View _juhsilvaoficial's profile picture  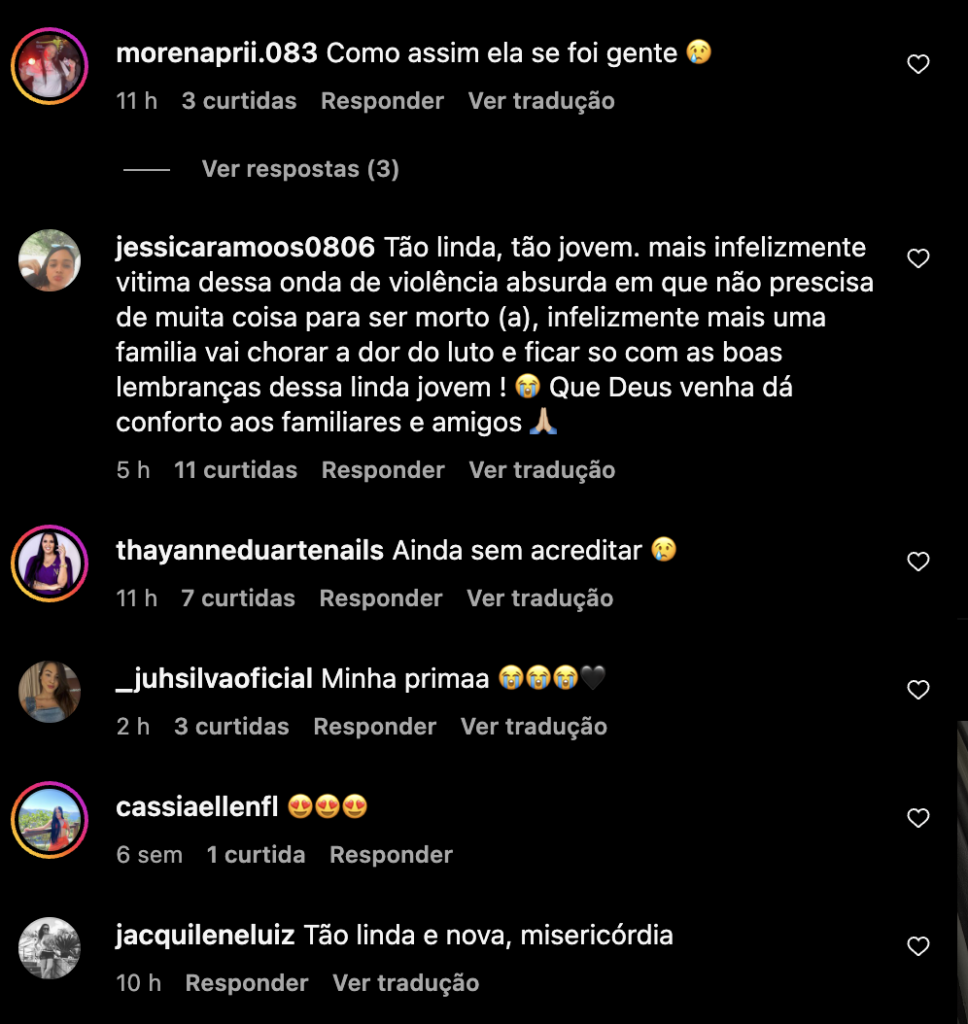[49, 691]
